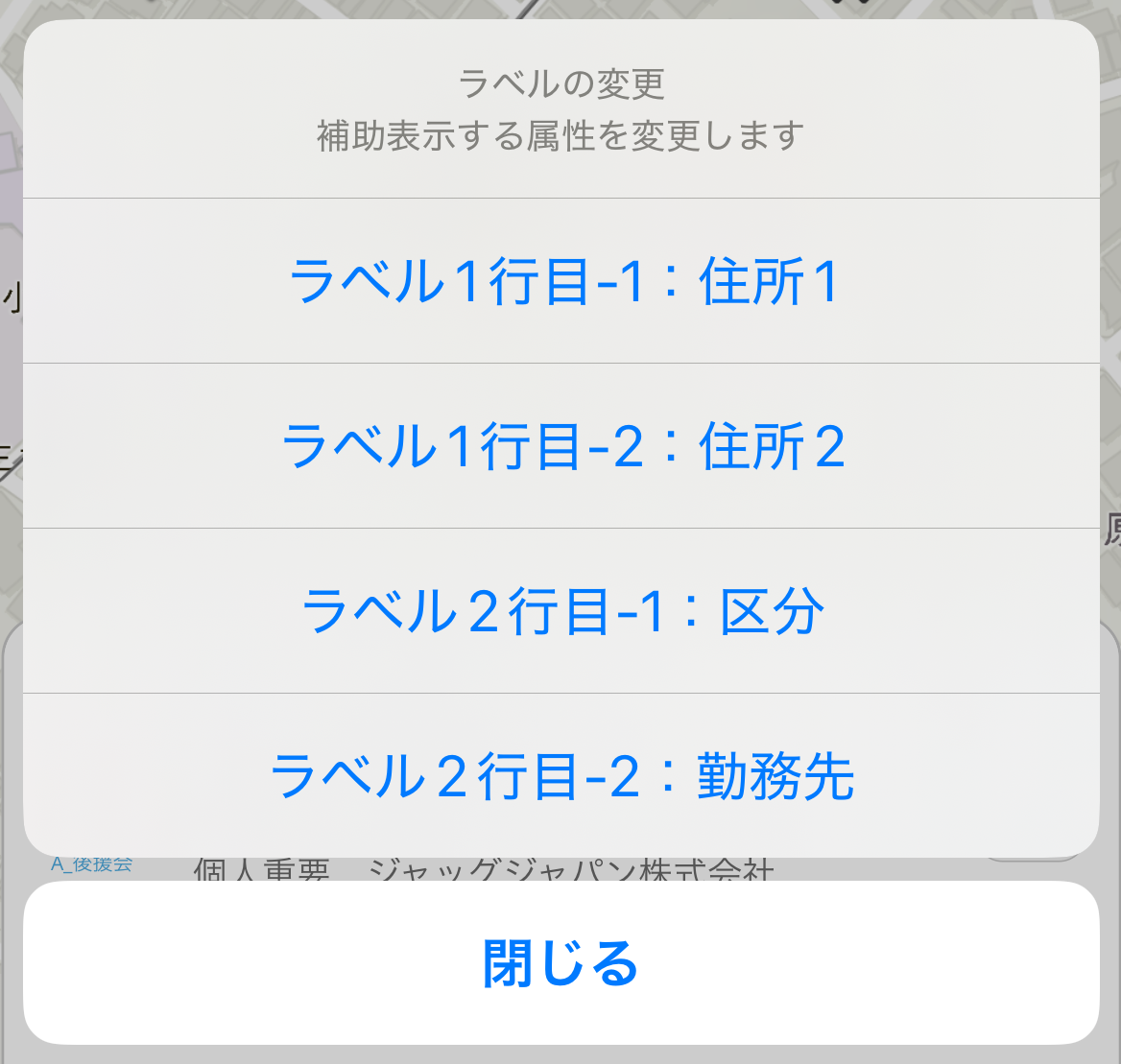
Task: Select ラベル1行目-1：住所1 option
Action: (x=561, y=282)
